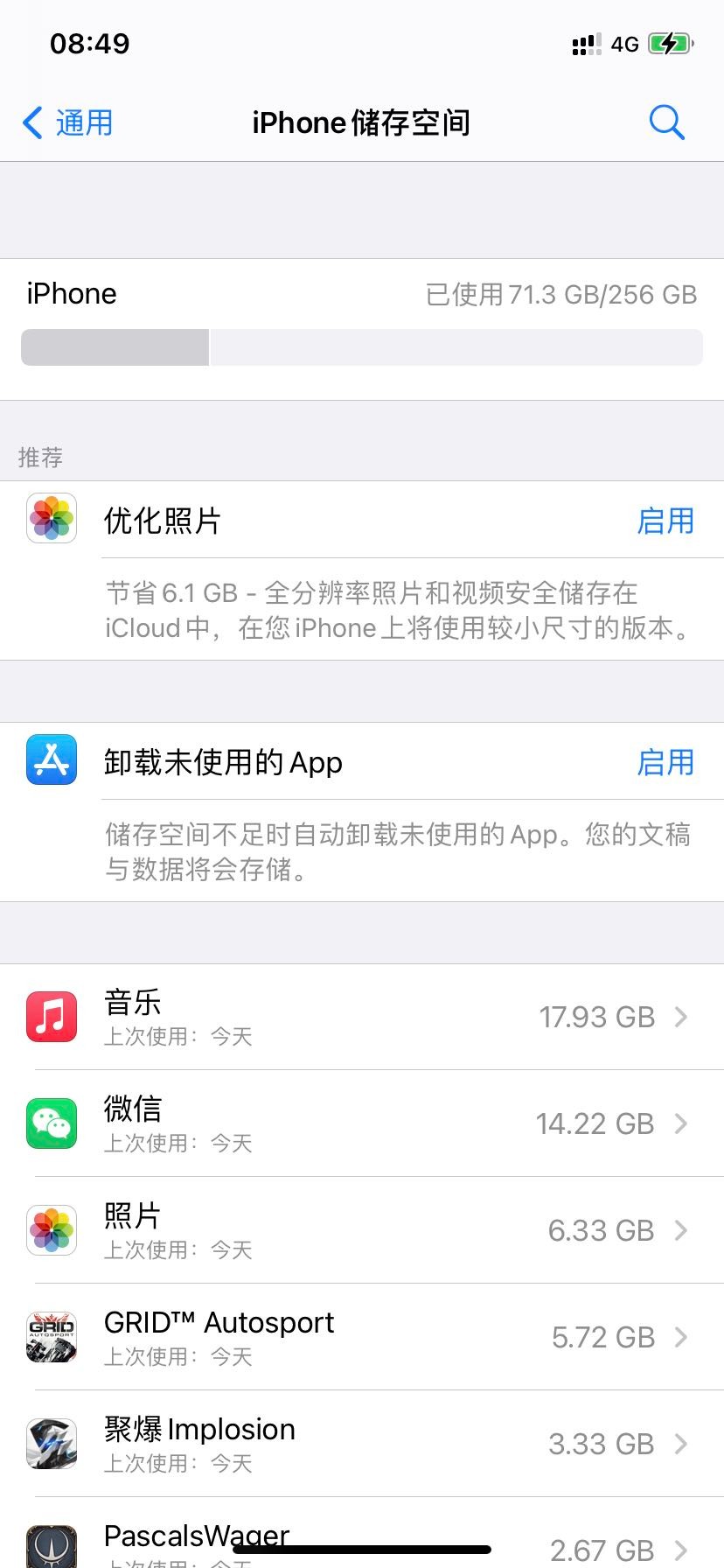Open 音乐 storage details
Viewport: 724px width, 1568px height.
(362, 1017)
